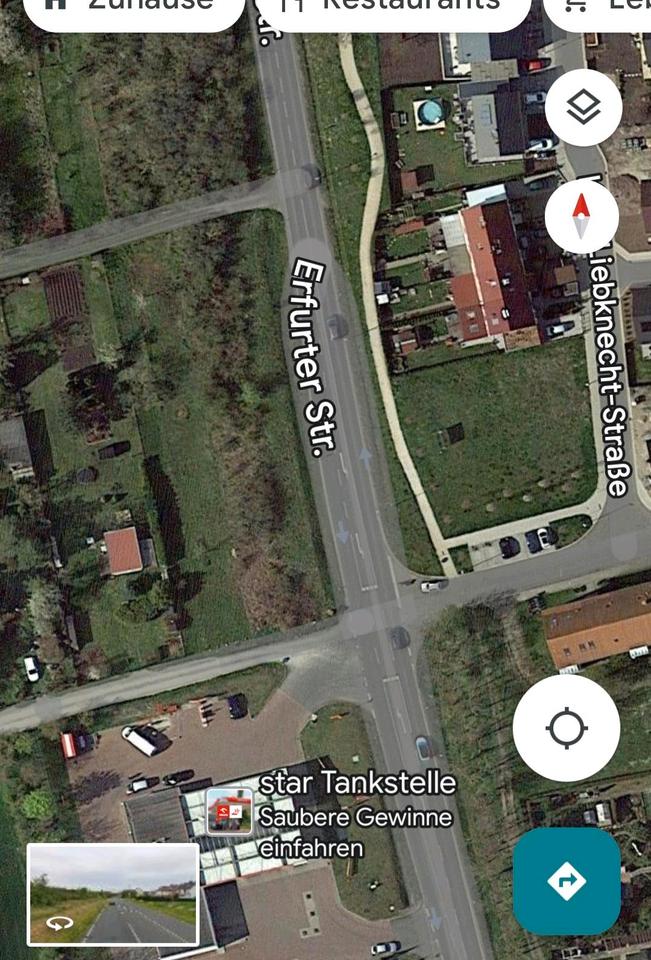Center the map on my location
The width and height of the screenshot is (651, 960).
coord(566,728)
